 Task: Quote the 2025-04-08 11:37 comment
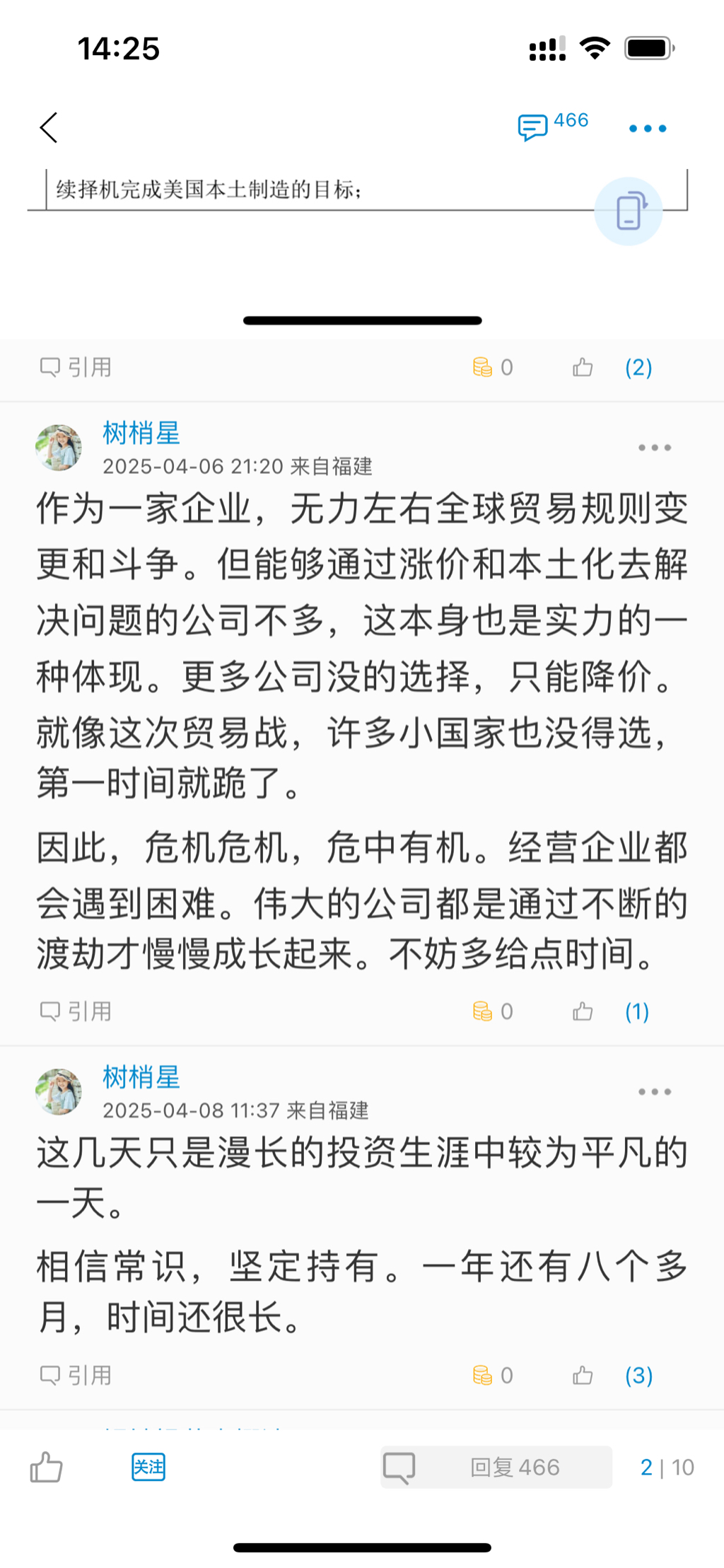76,1375
